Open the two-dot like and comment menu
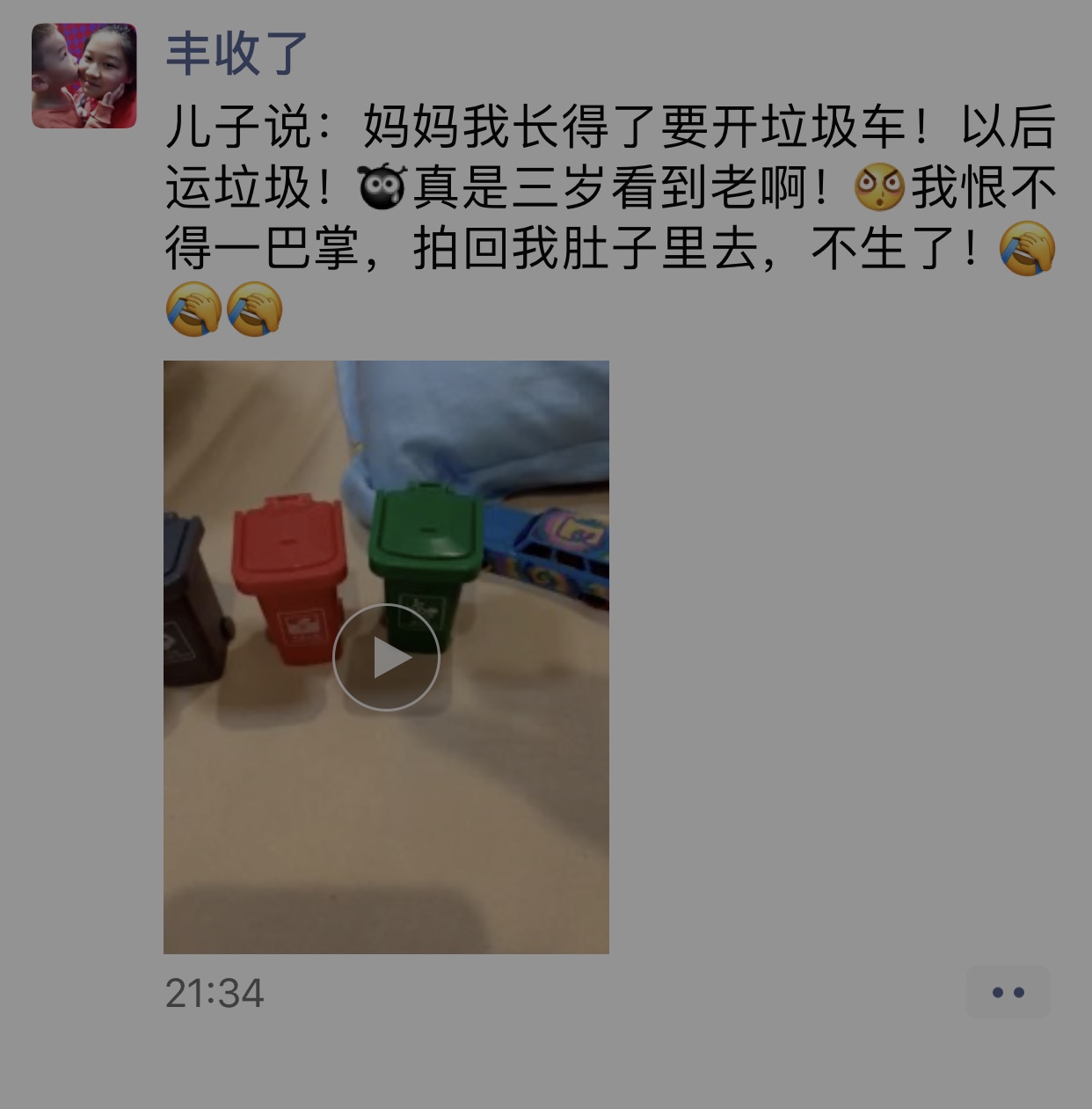The height and width of the screenshot is (1109, 1092). coord(1008,992)
